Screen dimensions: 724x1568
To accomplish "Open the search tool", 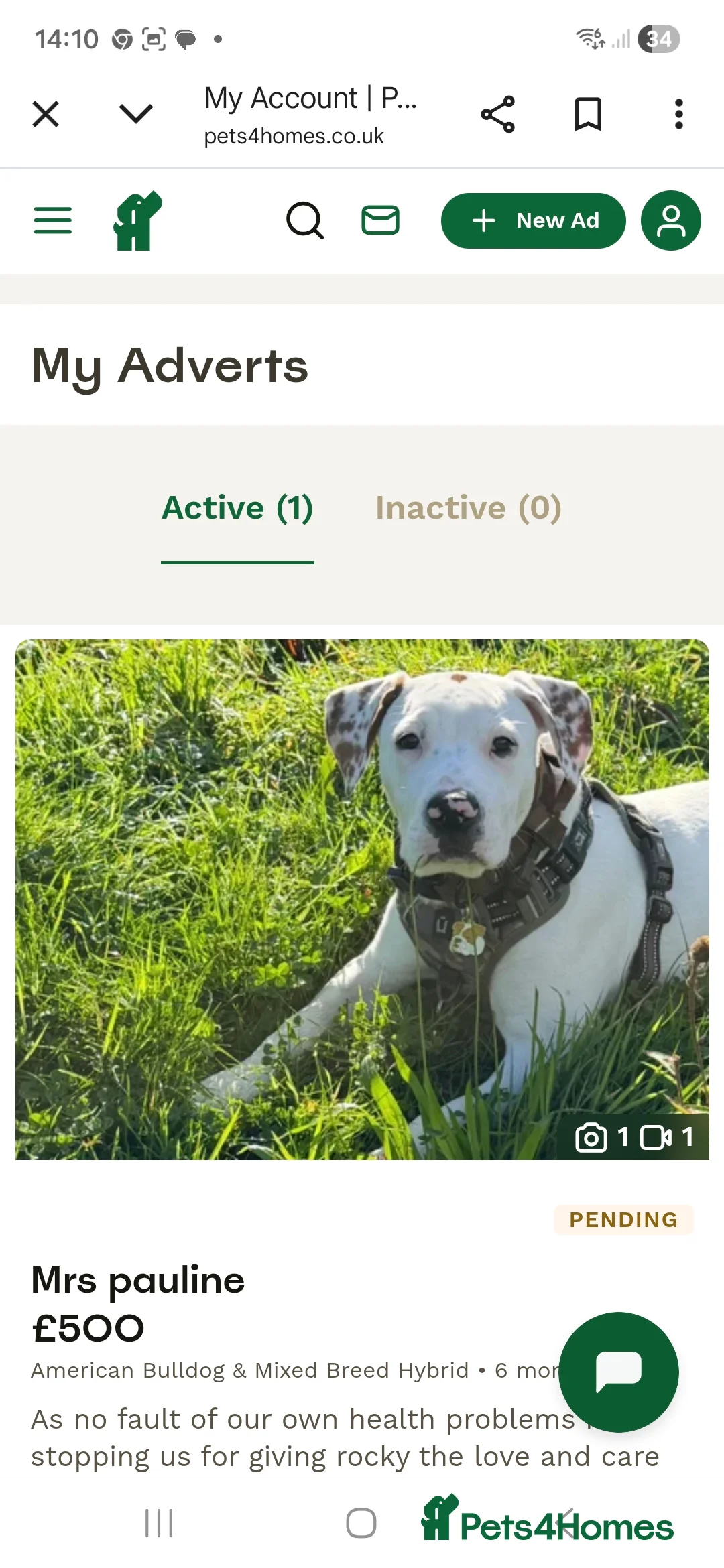I will pyautogui.click(x=306, y=220).
